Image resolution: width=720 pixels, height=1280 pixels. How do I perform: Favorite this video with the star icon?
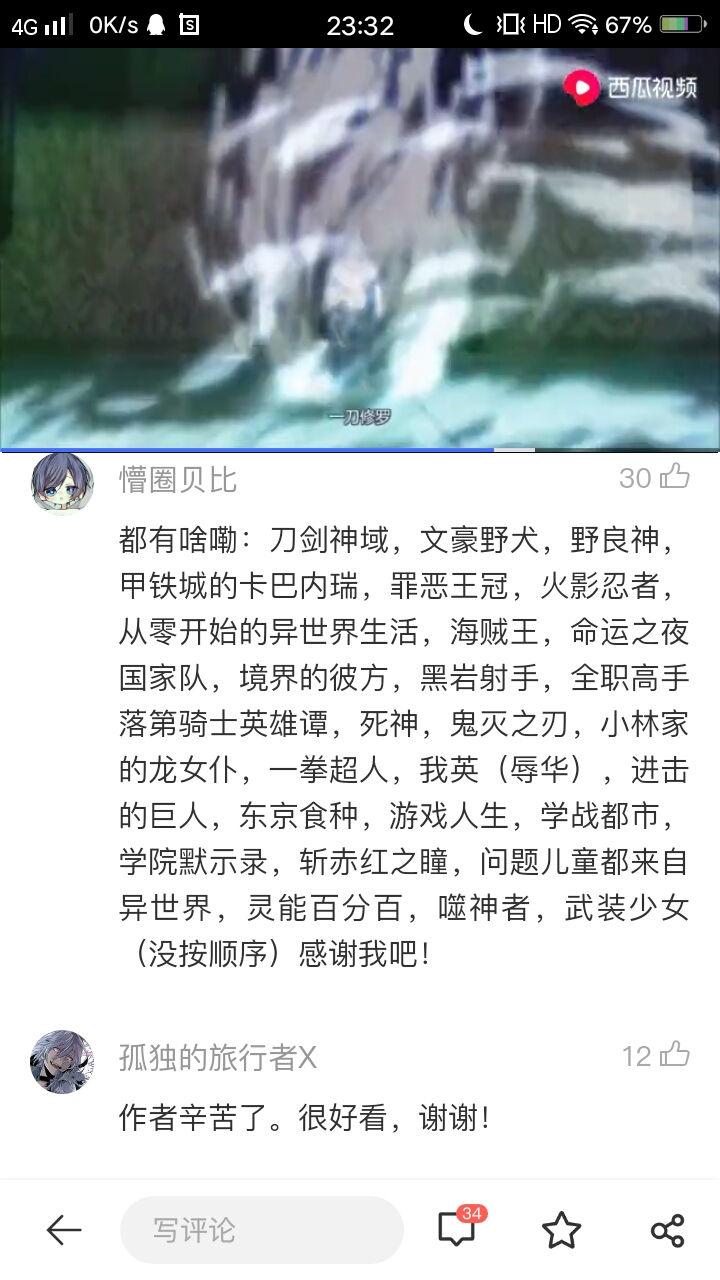[561, 1230]
